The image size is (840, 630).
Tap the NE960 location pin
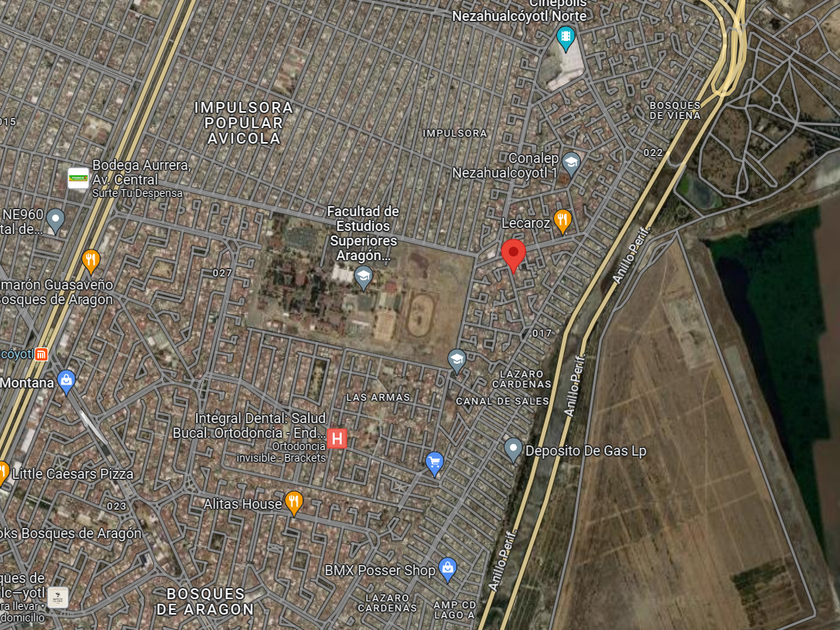tap(56, 219)
